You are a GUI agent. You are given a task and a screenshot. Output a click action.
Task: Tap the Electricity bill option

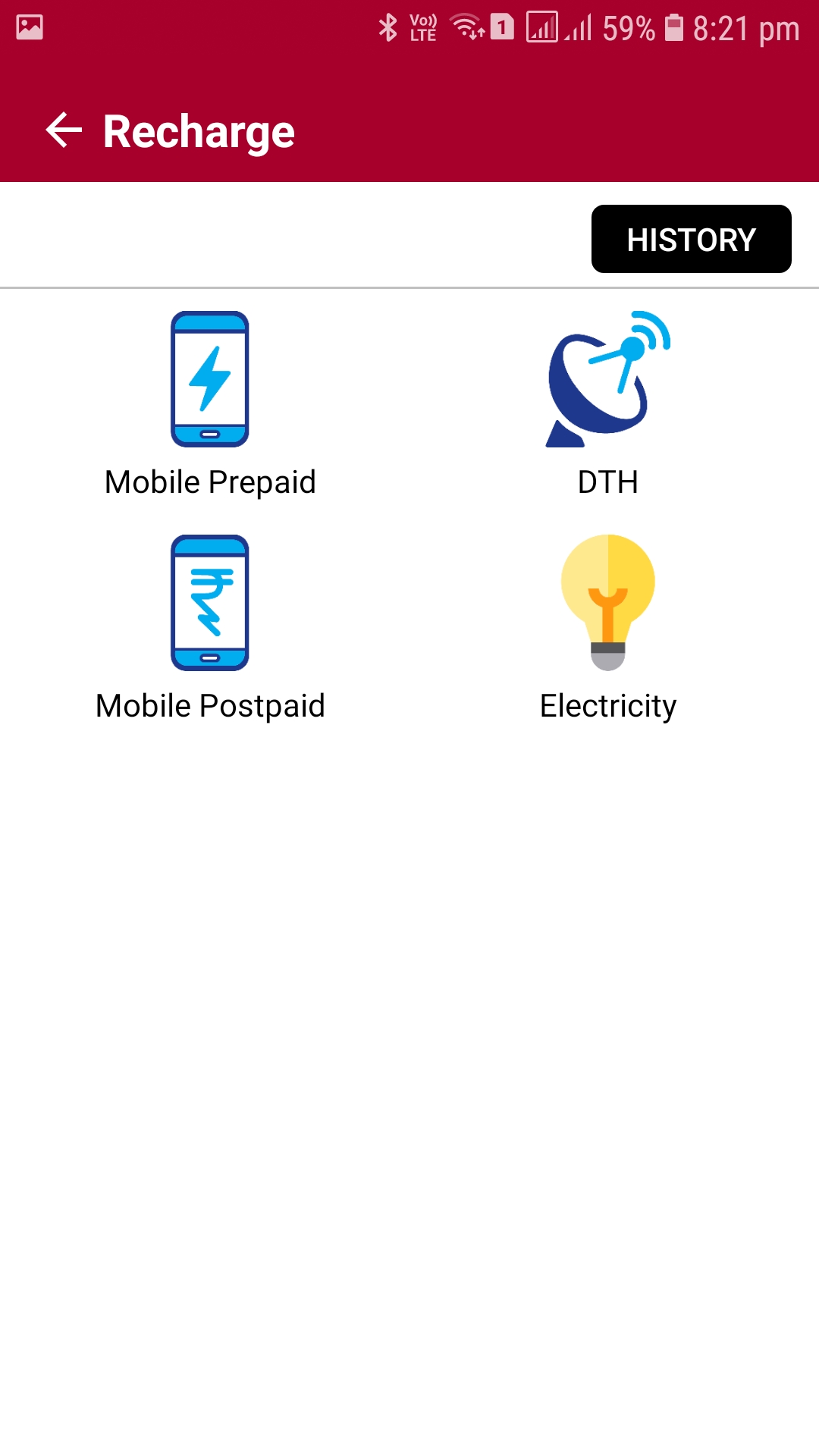coord(607,627)
